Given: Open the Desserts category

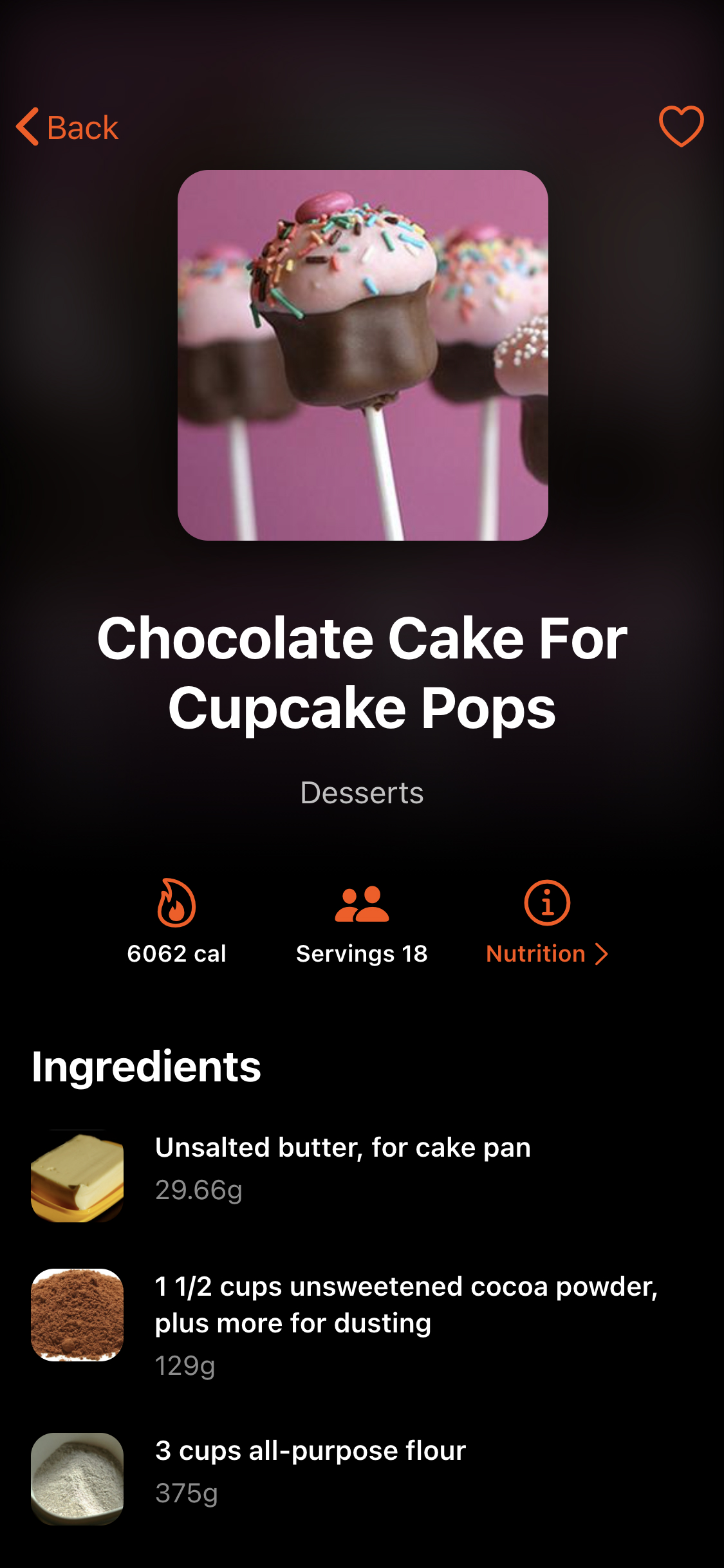Looking at the screenshot, I should point(362,793).
